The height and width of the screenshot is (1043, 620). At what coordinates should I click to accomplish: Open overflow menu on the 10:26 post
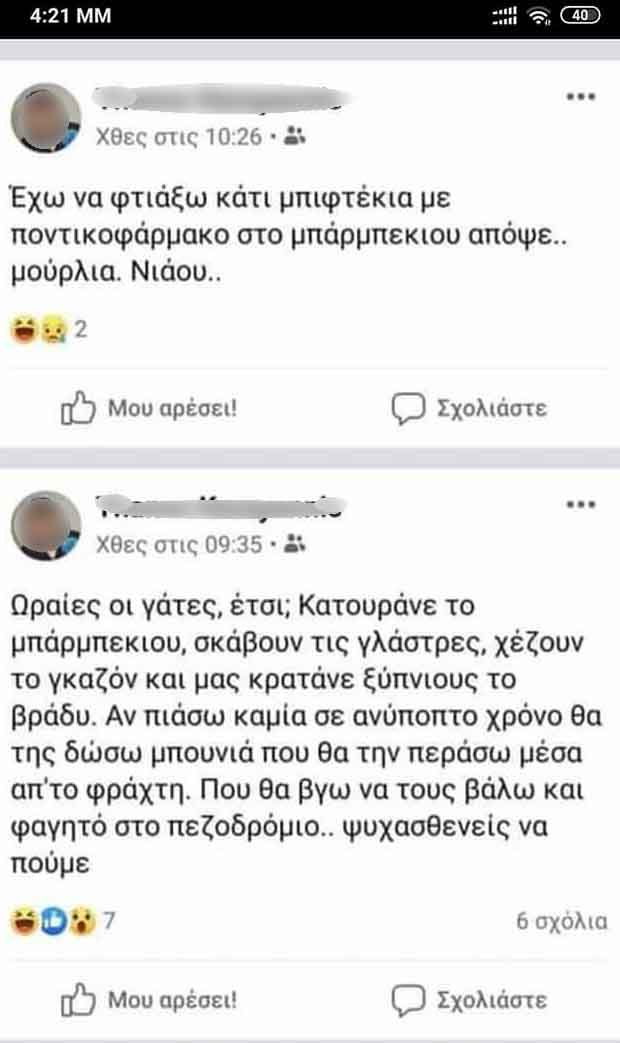pos(581,96)
